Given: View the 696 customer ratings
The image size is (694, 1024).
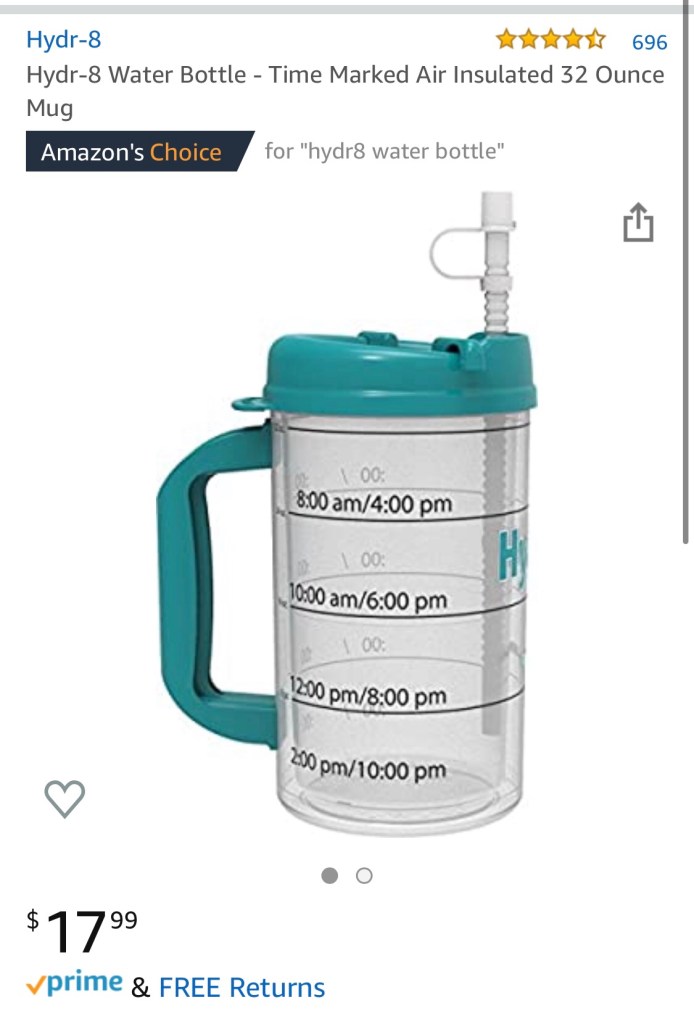Looking at the screenshot, I should coord(649,42).
